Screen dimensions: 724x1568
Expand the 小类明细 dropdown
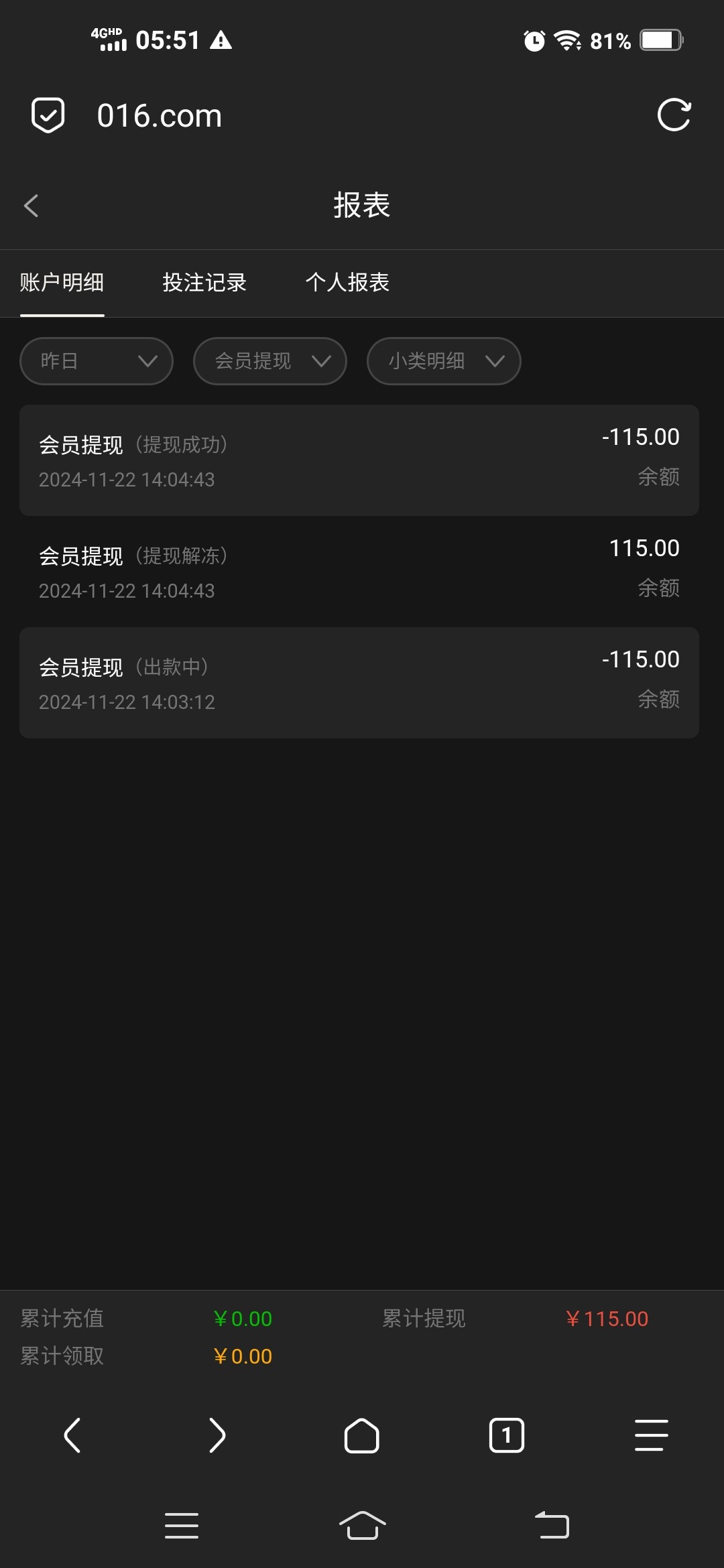click(x=444, y=361)
